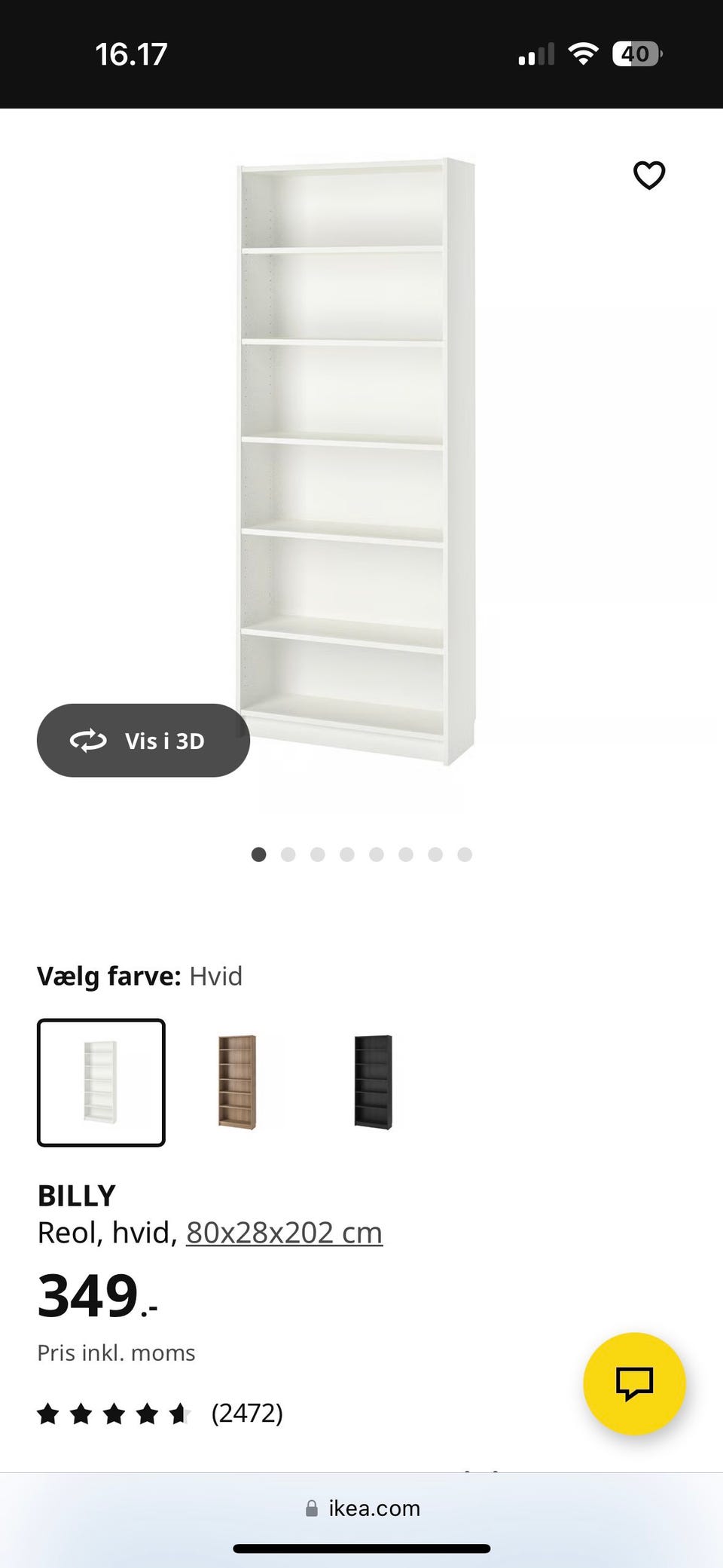Tap the 3D rotation icon on the Vis i 3D button
The width and height of the screenshot is (723, 1568).
pyautogui.click(x=88, y=741)
